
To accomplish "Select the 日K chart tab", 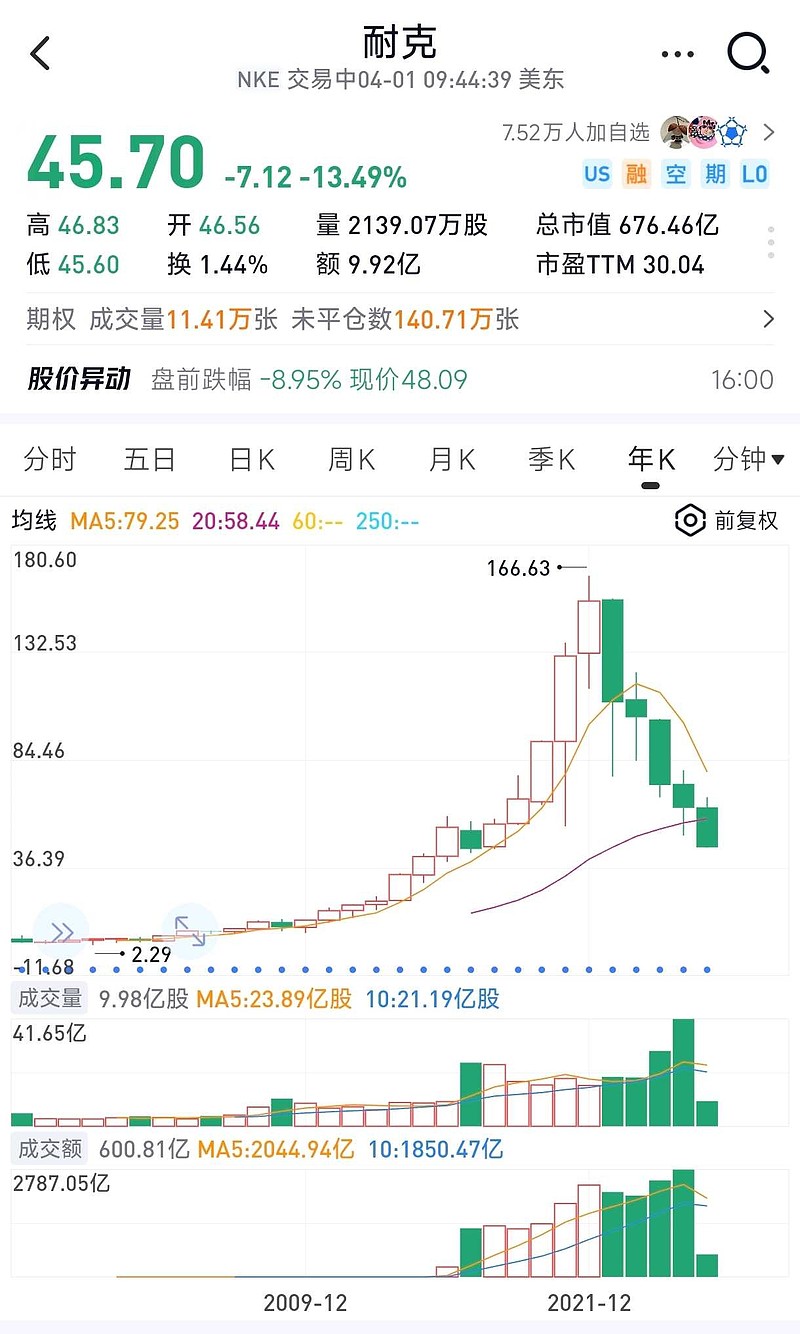I will pyautogui.click(x=251, y=460).
